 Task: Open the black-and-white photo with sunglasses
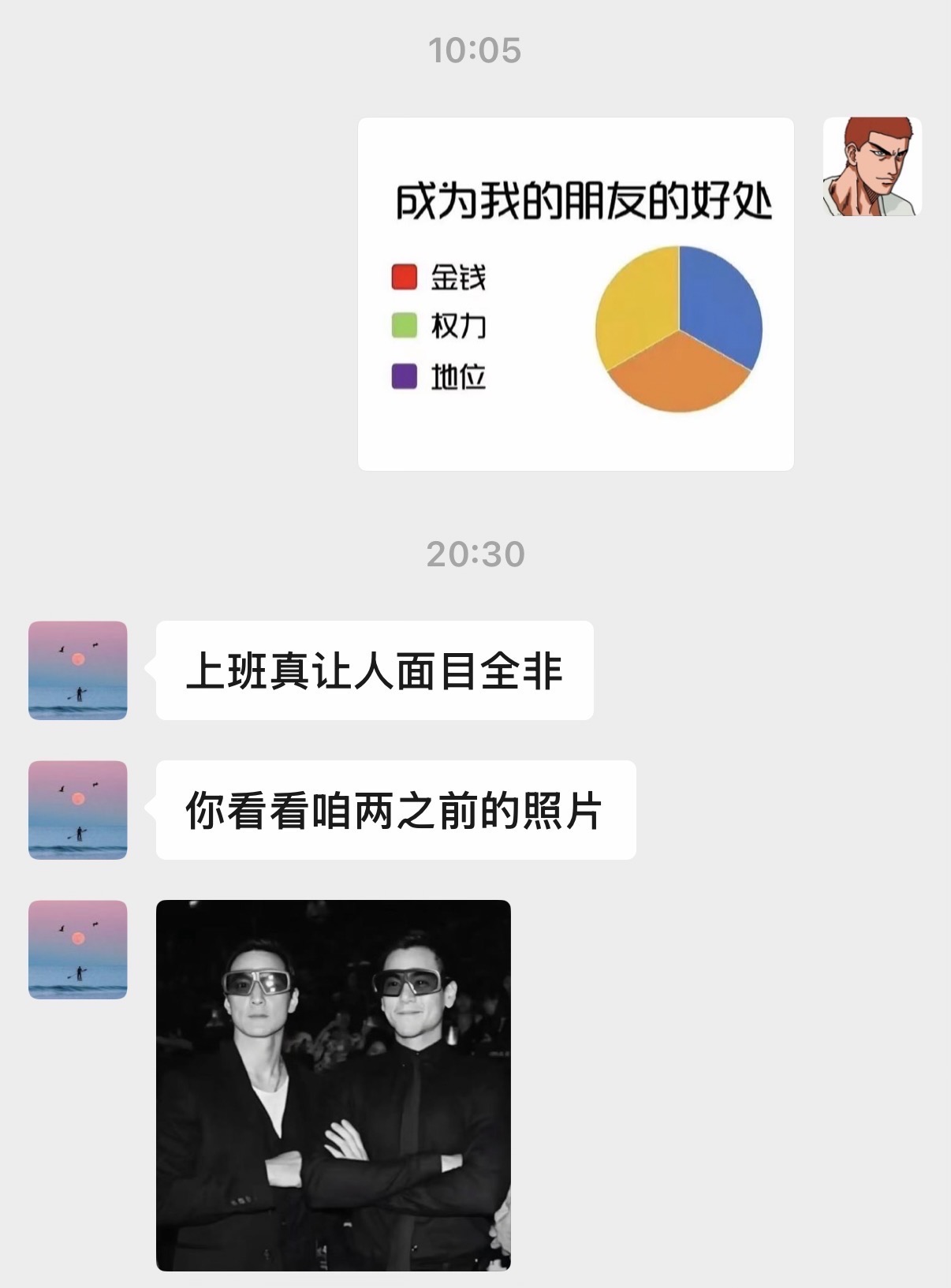click(x=334, y=1085)
